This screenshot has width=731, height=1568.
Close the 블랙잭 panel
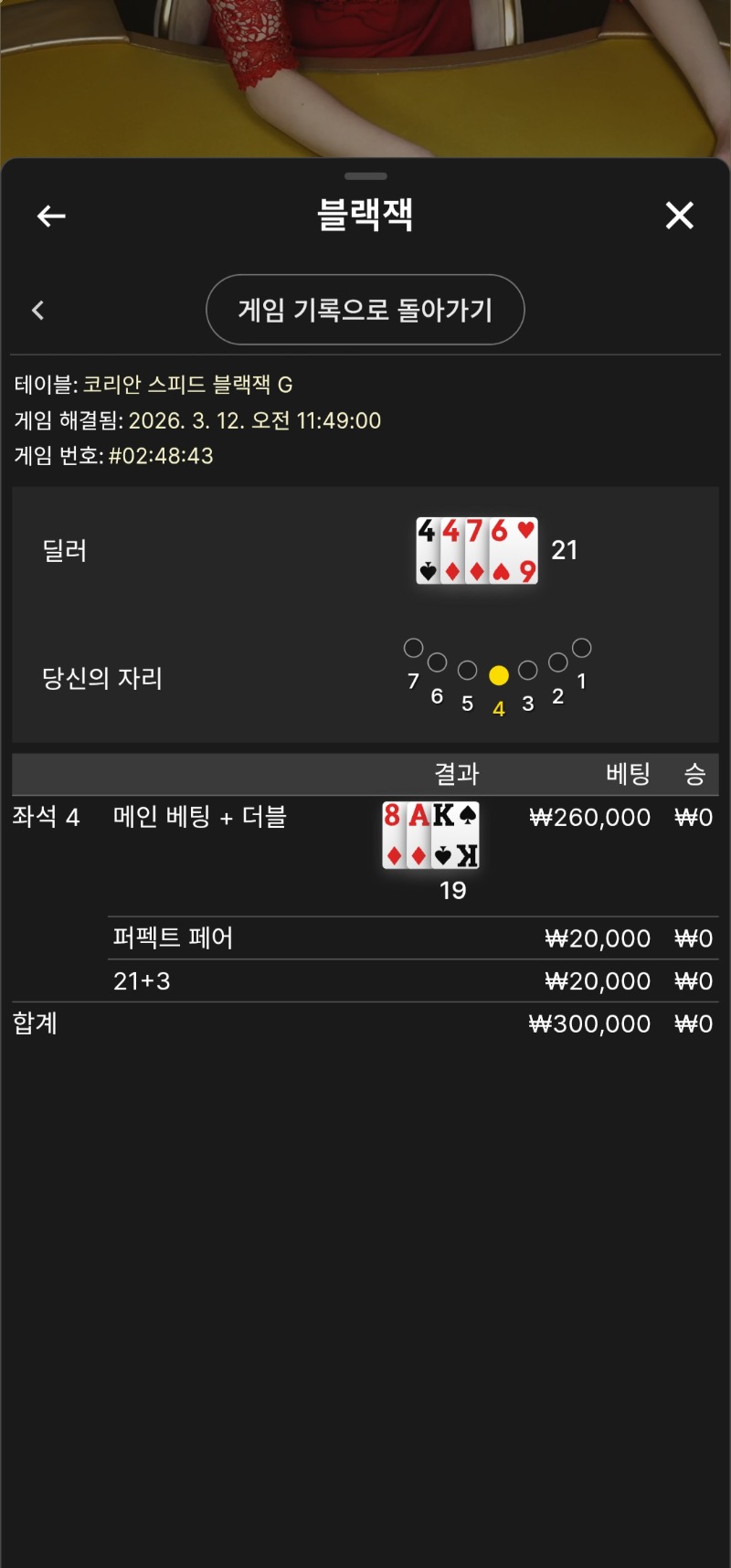(679, 216)
